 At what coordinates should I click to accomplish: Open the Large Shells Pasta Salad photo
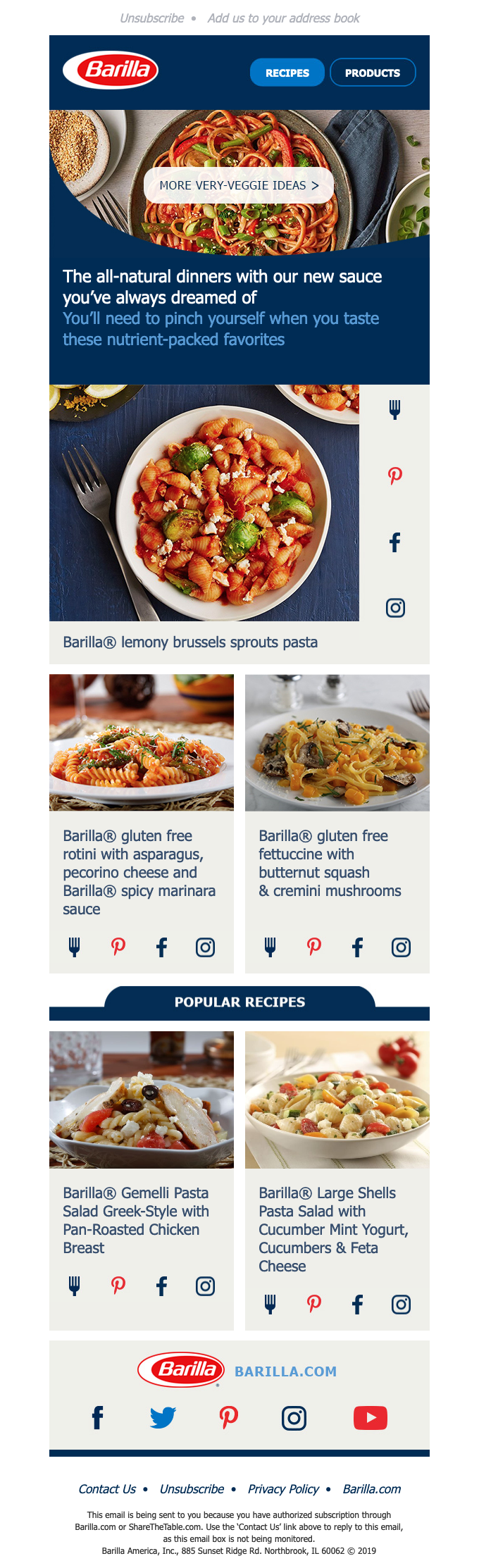tap(337, 1100)
